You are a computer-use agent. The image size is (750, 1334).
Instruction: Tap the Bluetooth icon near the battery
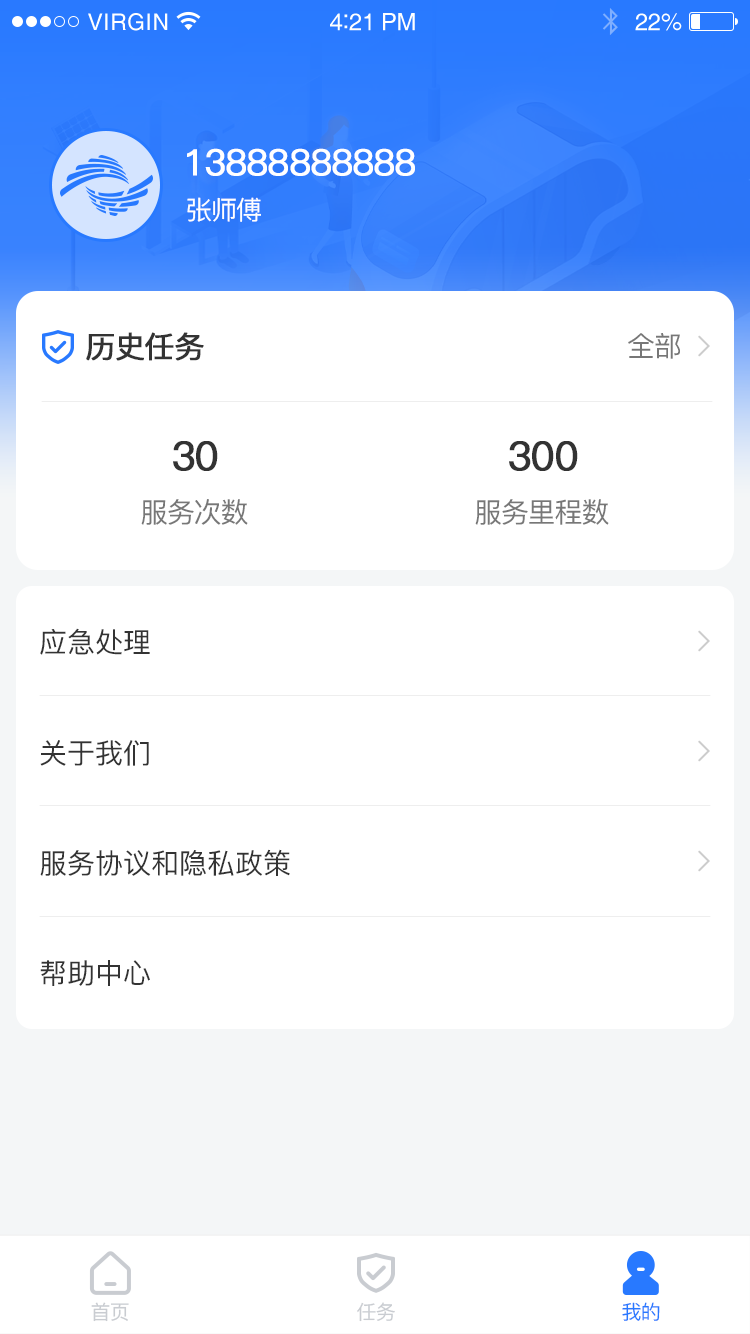612,20
